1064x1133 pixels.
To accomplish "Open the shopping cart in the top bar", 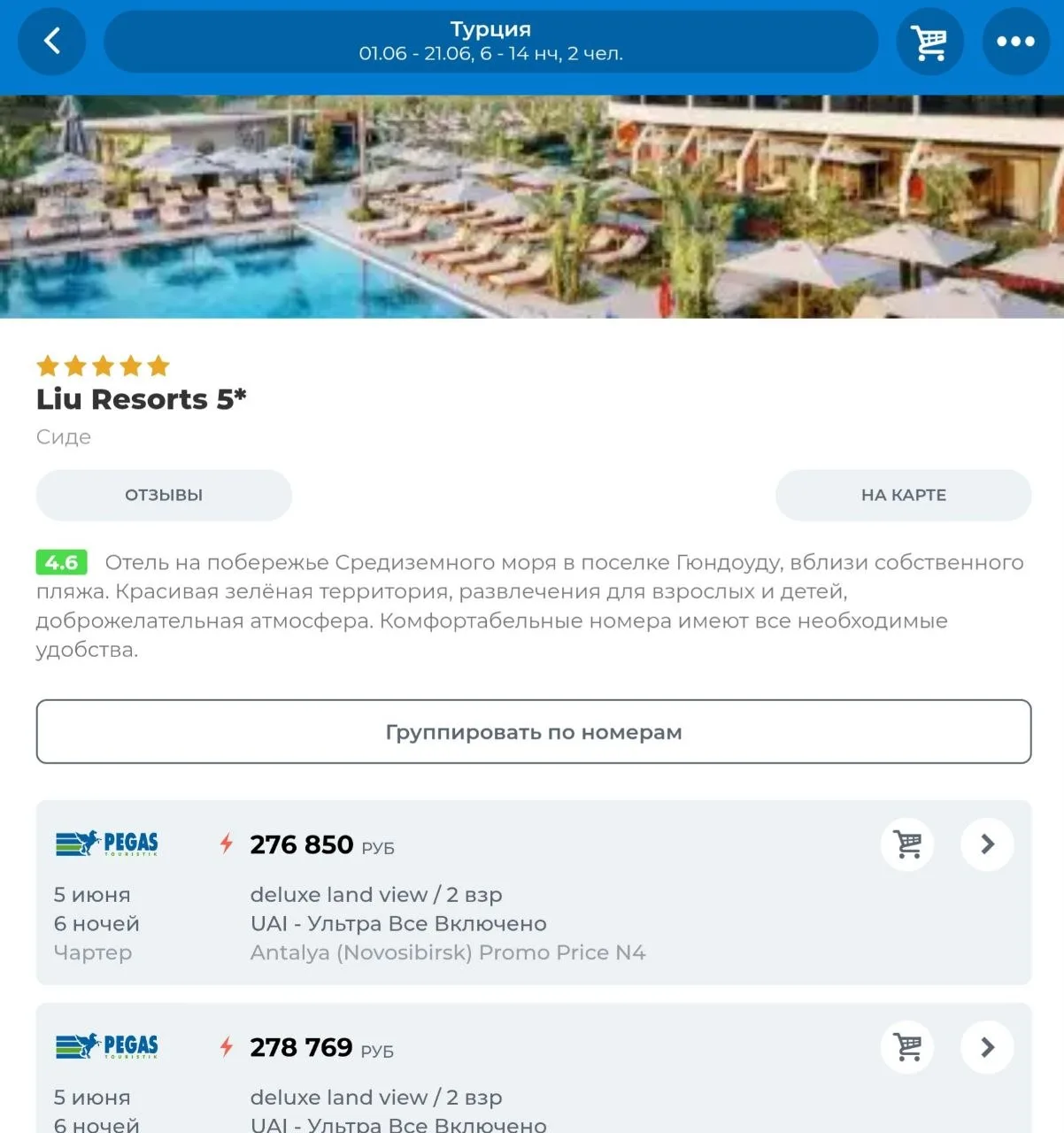I will pos(929,42).
